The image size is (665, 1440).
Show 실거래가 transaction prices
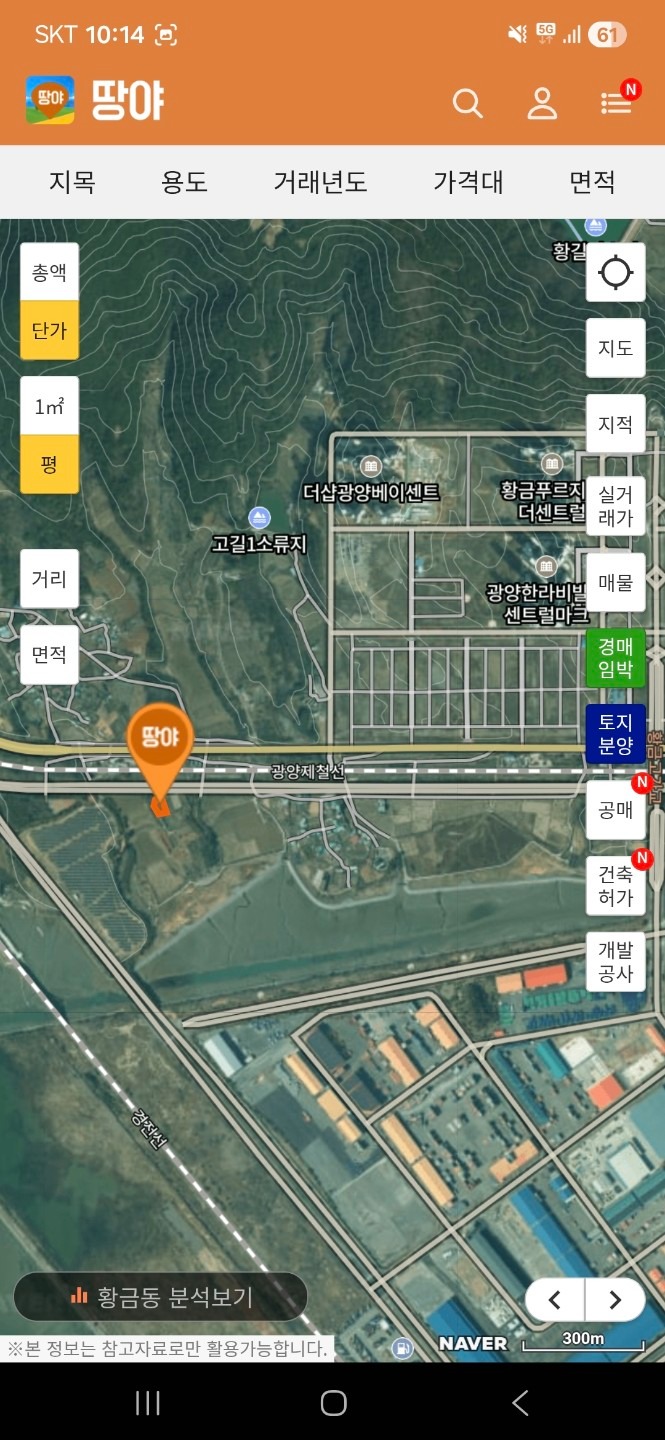coord(615,506)
